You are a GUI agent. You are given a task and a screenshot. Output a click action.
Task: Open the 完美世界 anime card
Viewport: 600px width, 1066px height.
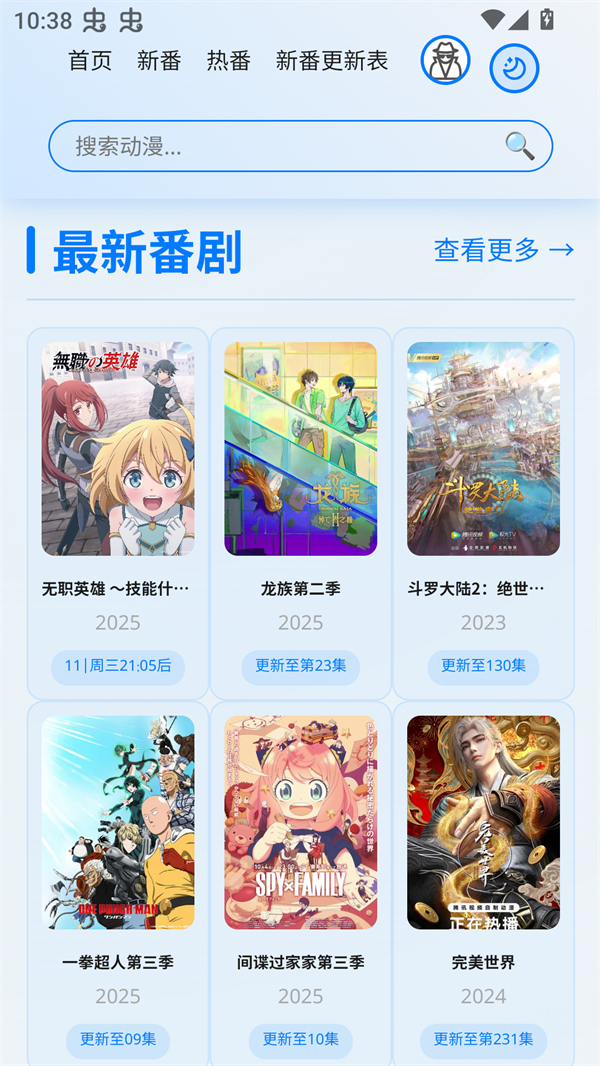(x=483, y=823)
